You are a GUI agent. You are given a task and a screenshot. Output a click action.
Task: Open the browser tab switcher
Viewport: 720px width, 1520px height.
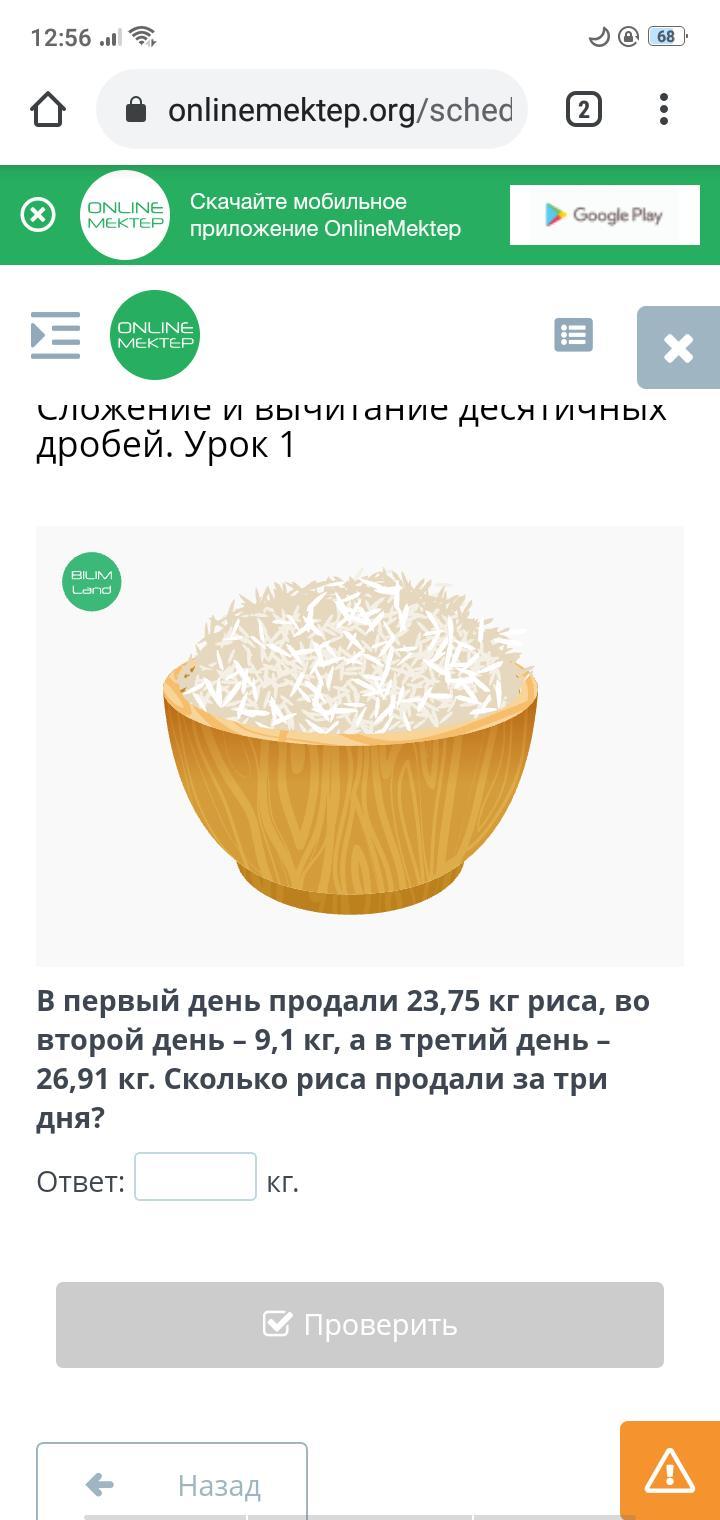584,109
